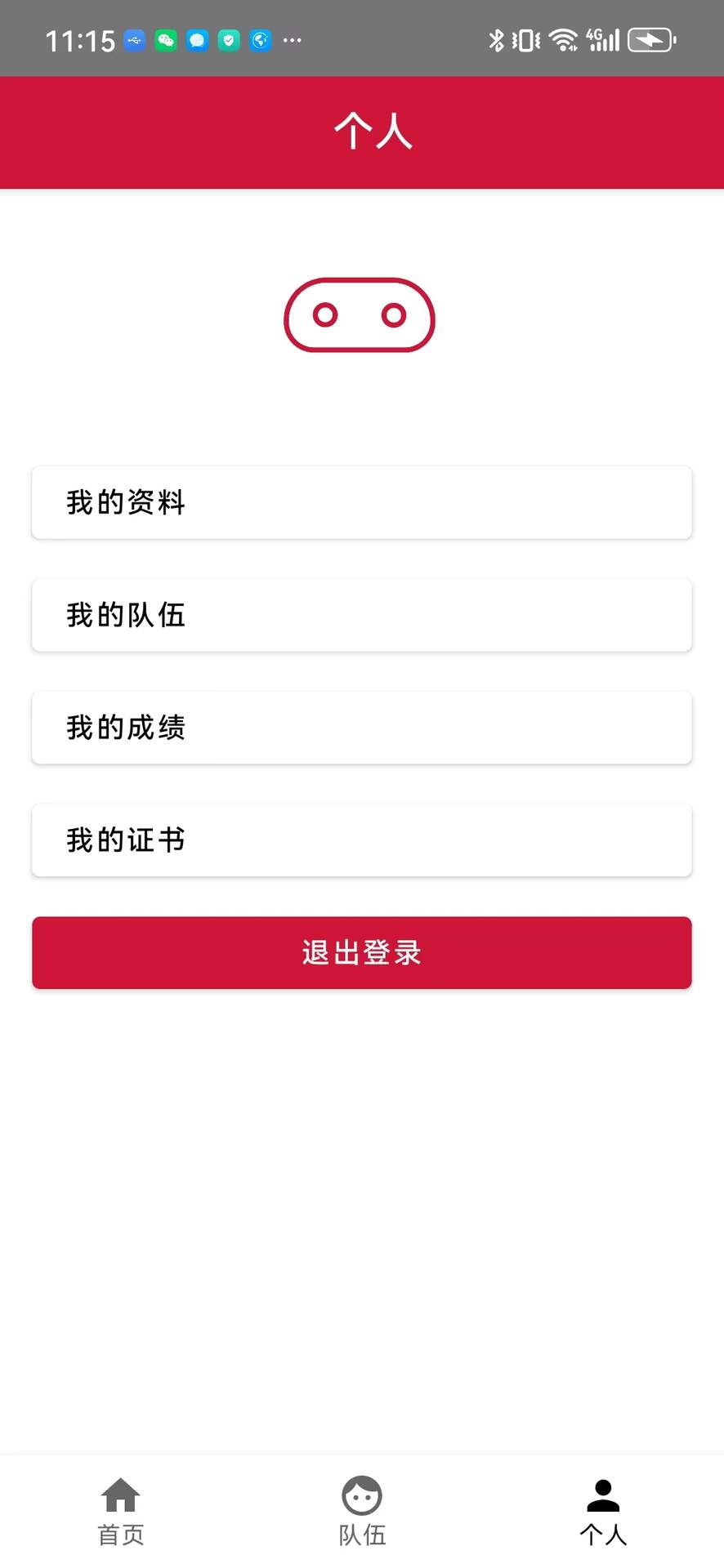Tap the WeChat icon in status bar
Screen dimensions: 724x1568
point(166,40)
